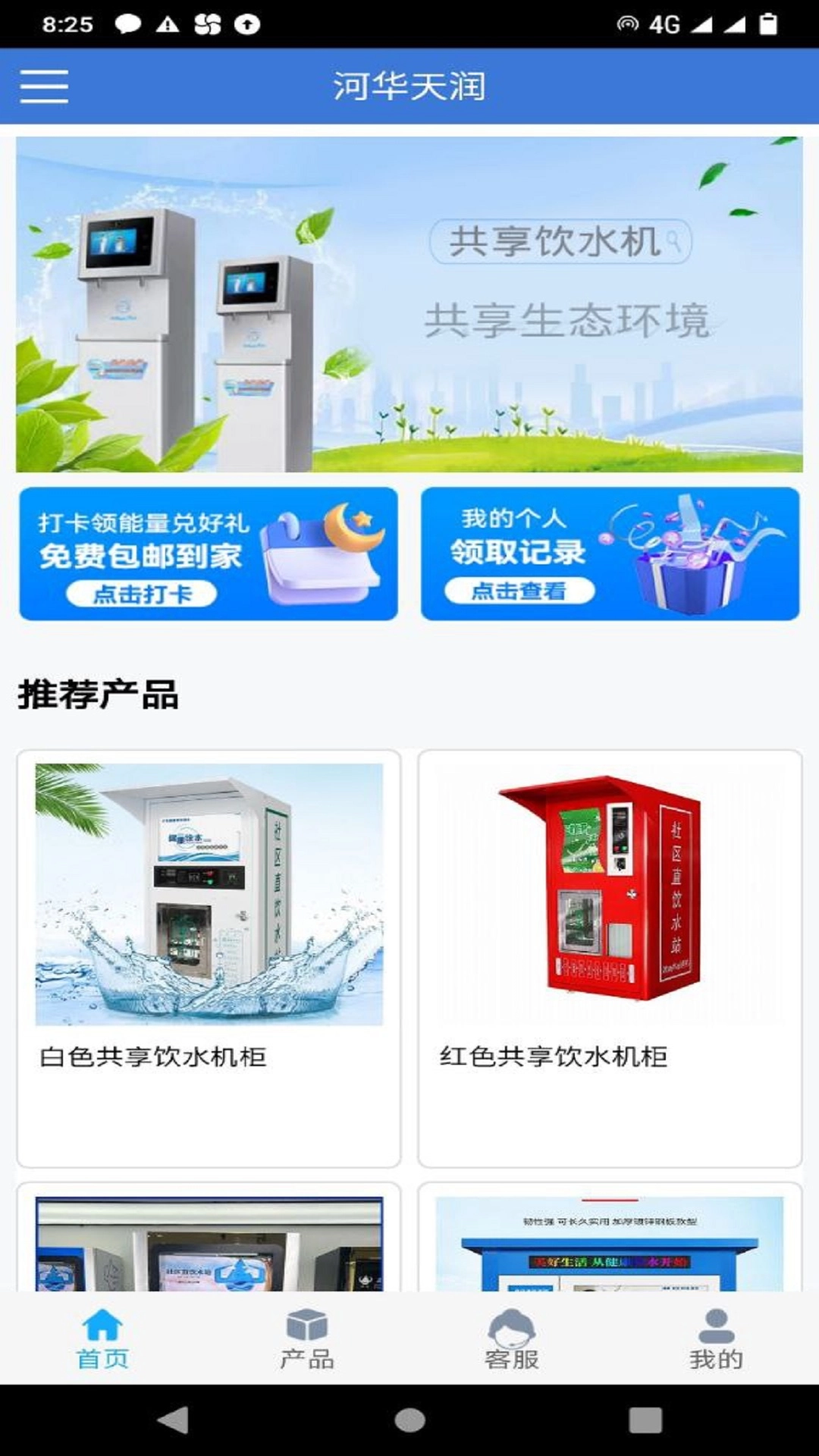Tap 点击打卡 check-in banner
This screenshot has height=1456, width=819.
(142, 594)
